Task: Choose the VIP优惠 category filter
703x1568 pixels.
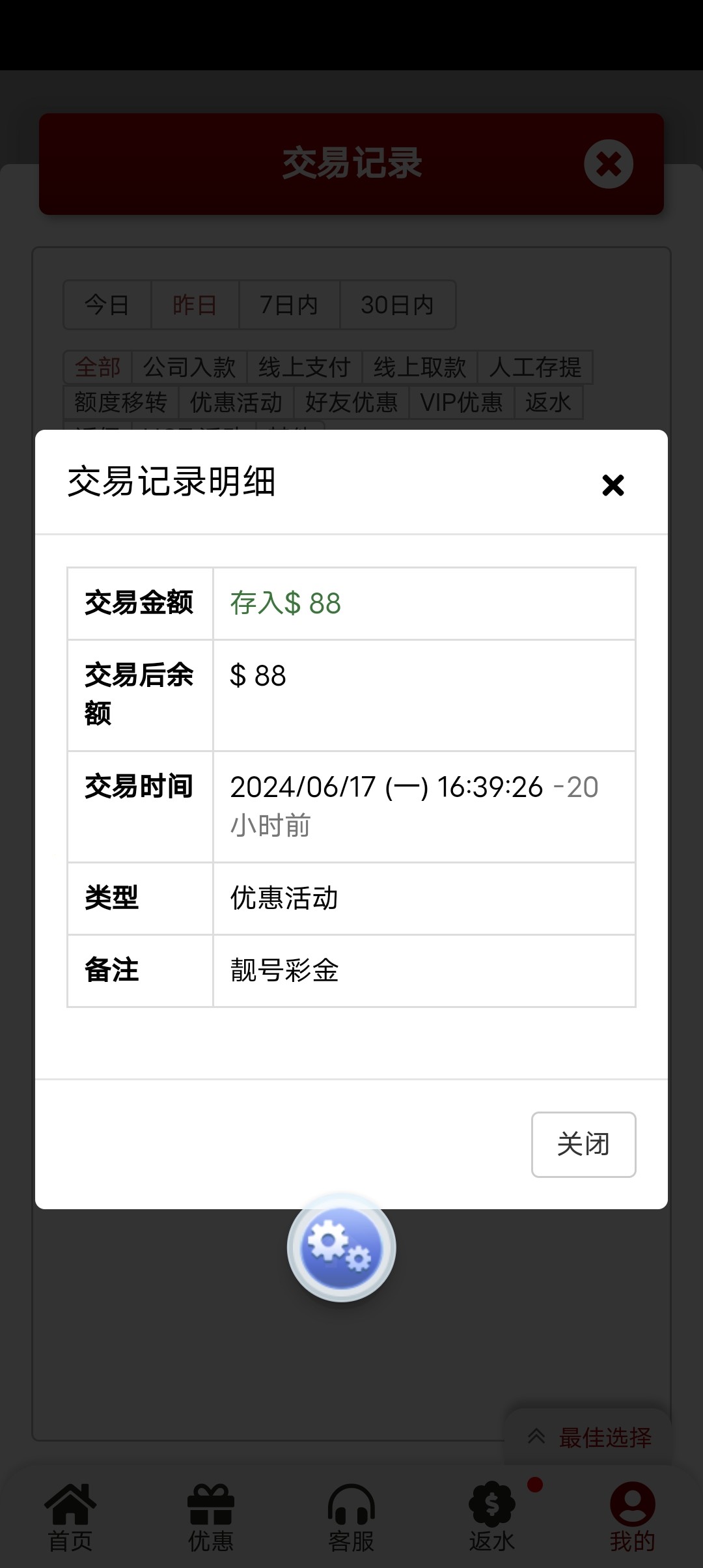Action: click(462, 402)
